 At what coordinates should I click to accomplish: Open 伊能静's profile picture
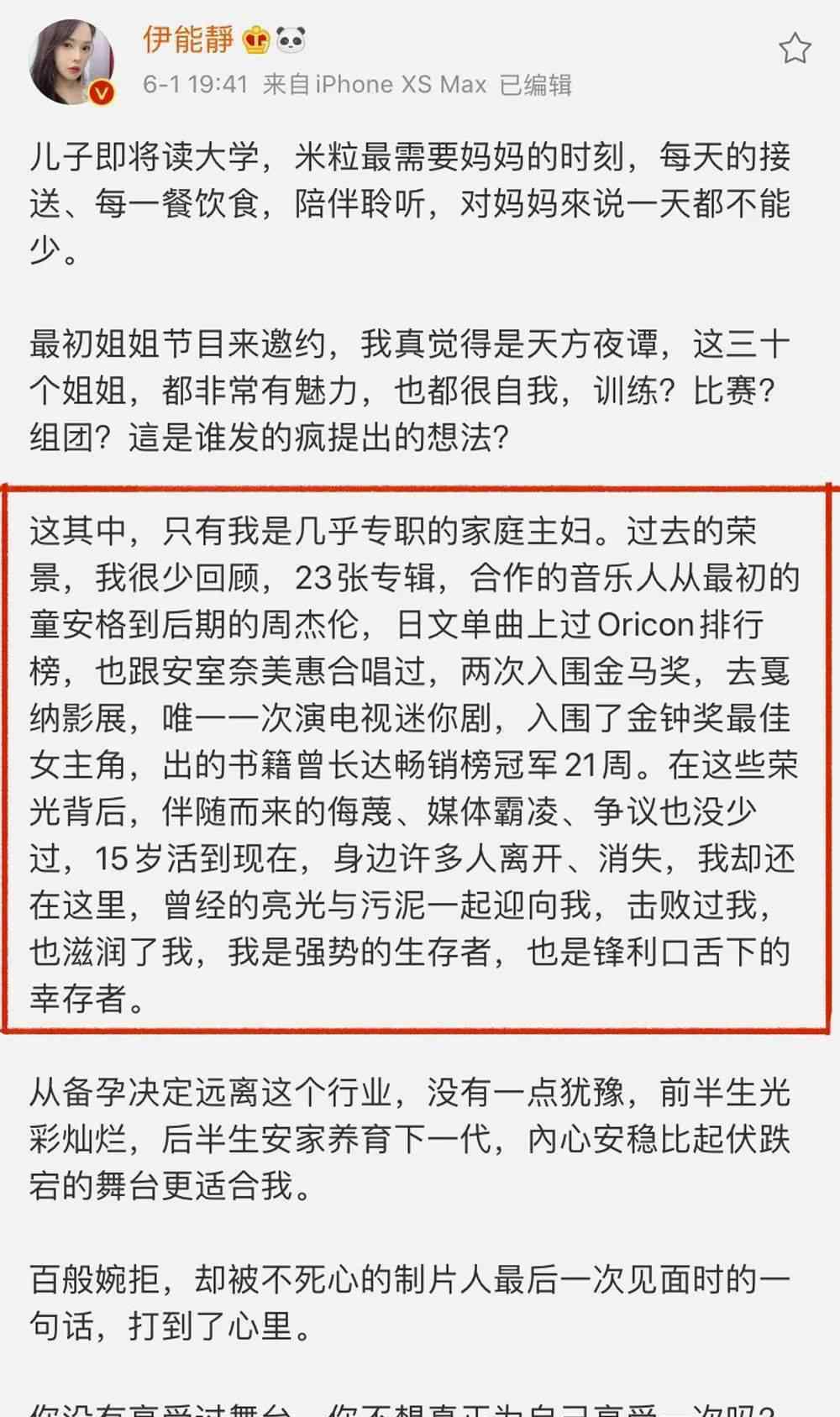tap(71, 61)
